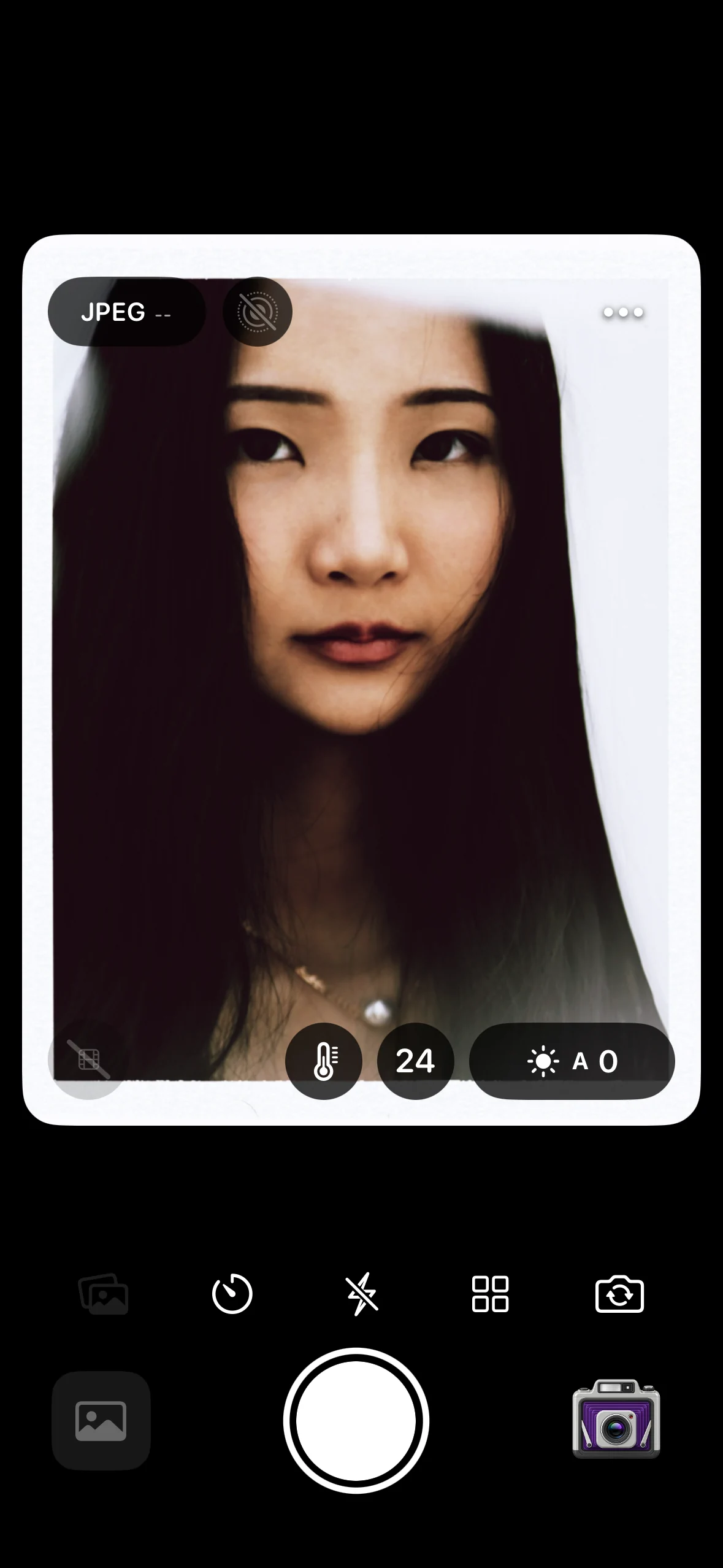Viewport: 723px width, 1568px height.
Task: Open the color temperature thermometer control
Action: (x=324, y=1061)
